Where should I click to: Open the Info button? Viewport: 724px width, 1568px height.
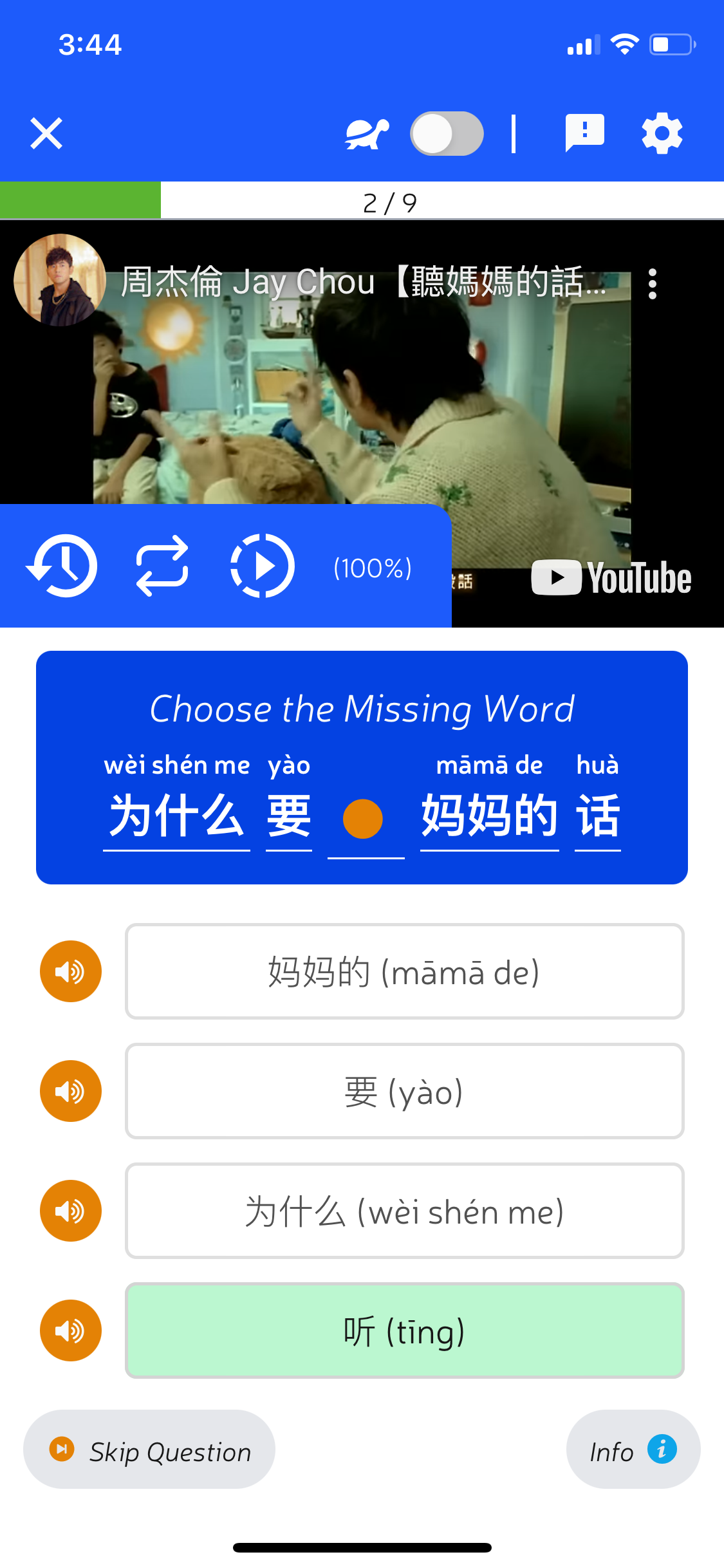point(633,1450)
